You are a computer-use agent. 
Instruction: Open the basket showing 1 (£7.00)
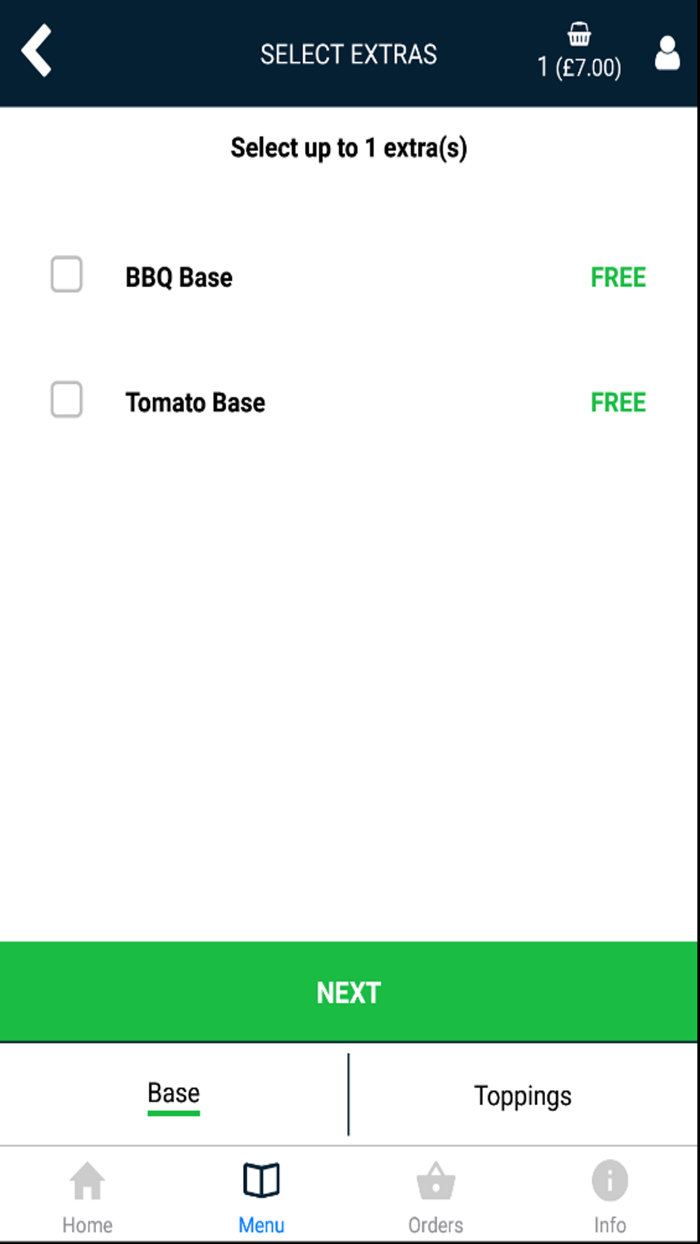point(579,52)
